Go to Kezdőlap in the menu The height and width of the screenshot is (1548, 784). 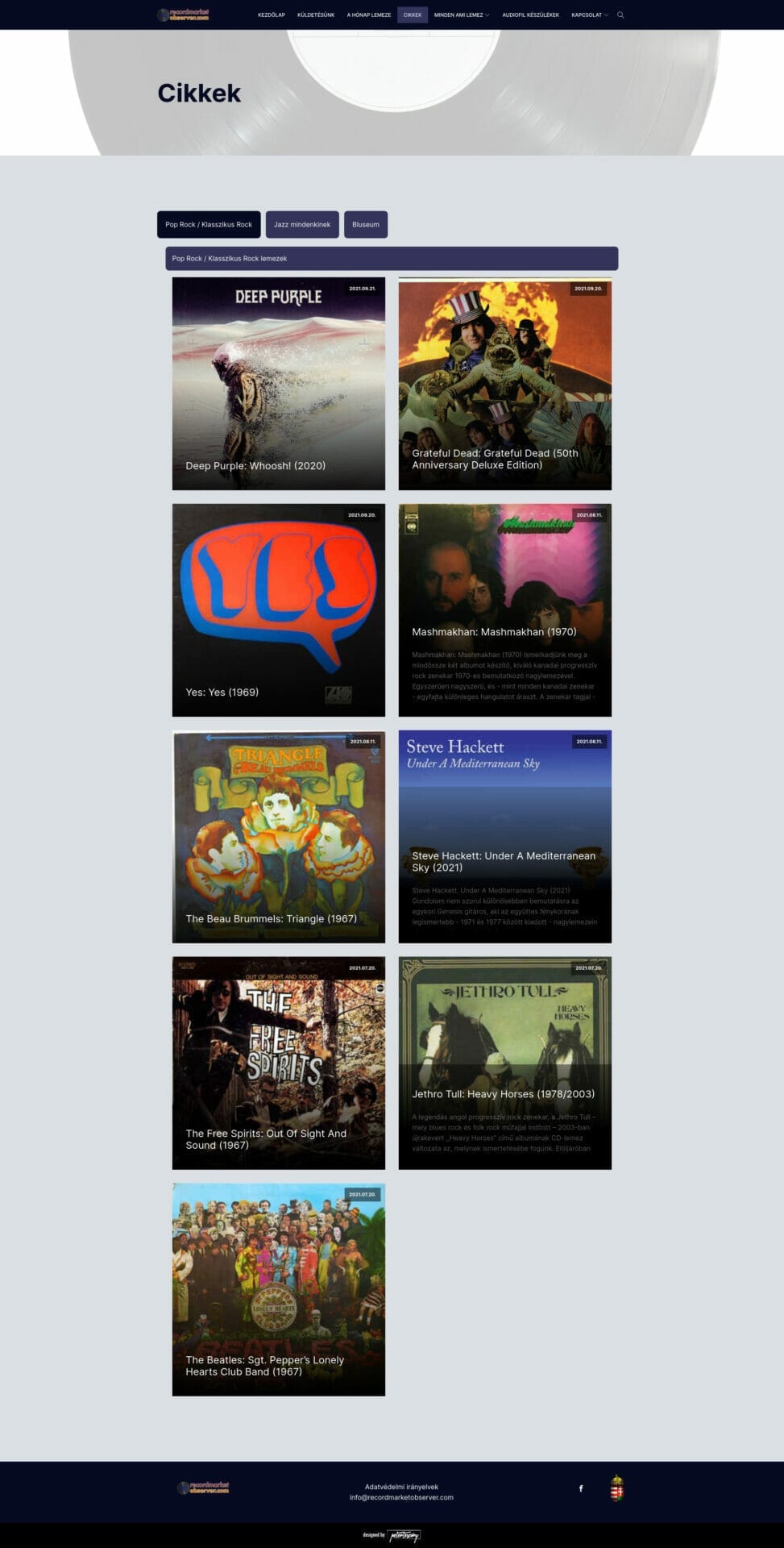pos(271,15)
